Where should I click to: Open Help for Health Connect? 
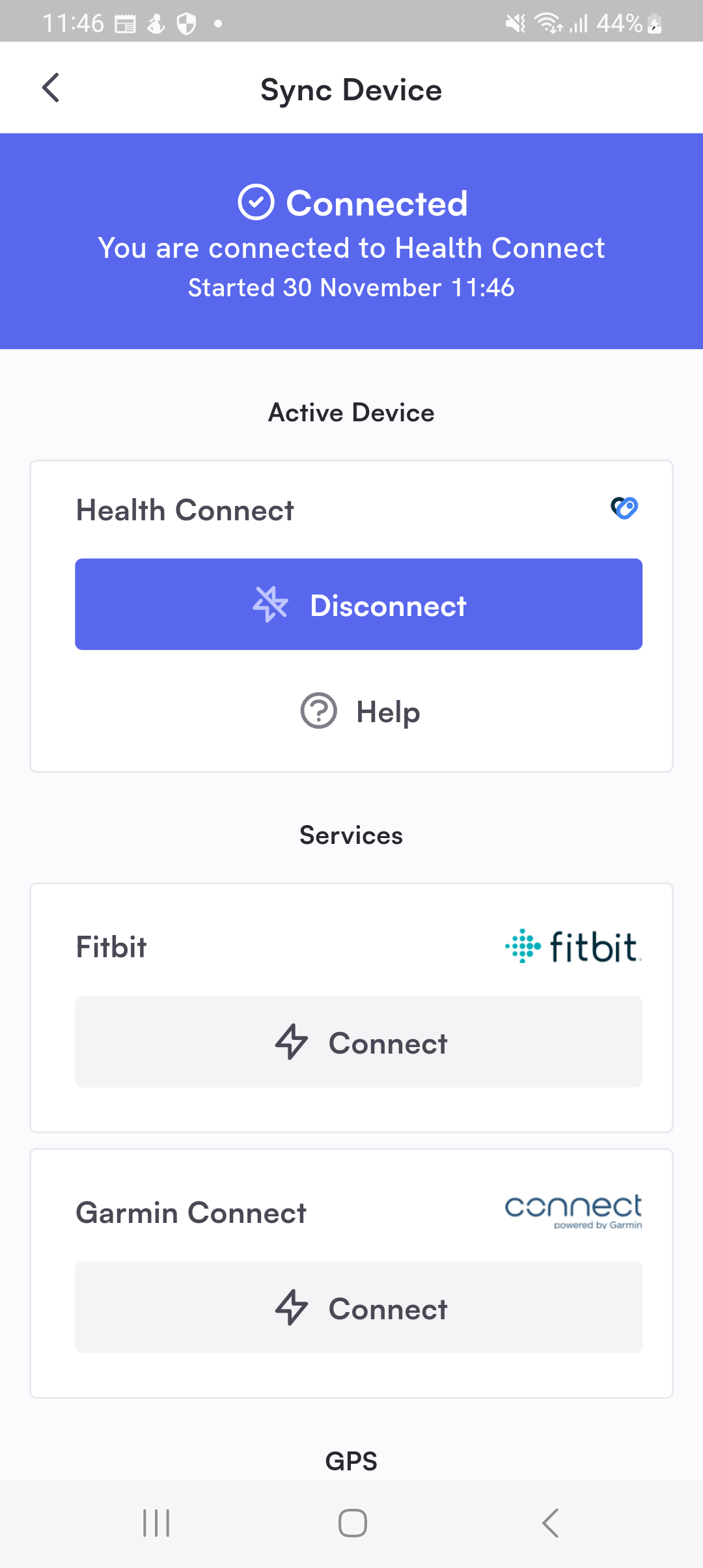coord(359,711)
